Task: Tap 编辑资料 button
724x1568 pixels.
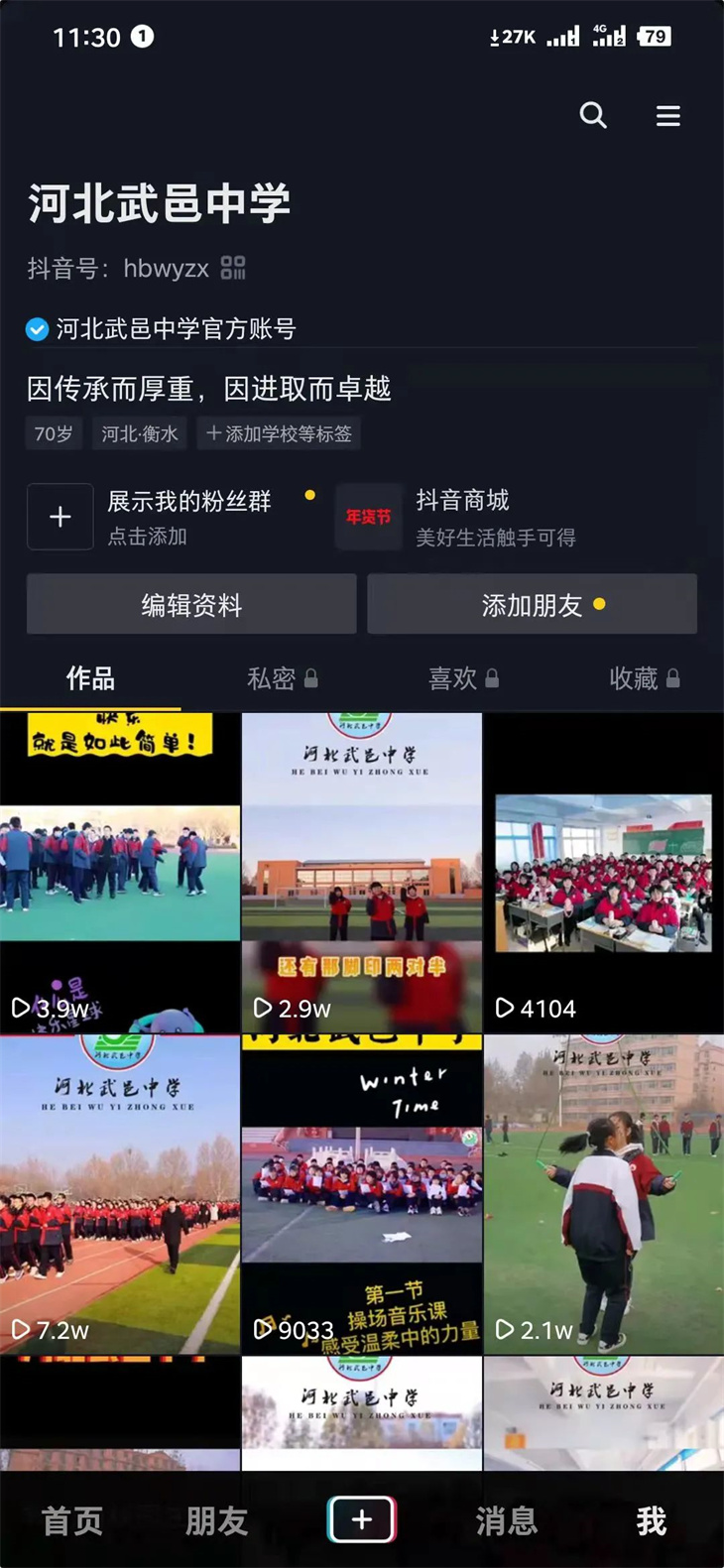Action: (x=191, y=604)
